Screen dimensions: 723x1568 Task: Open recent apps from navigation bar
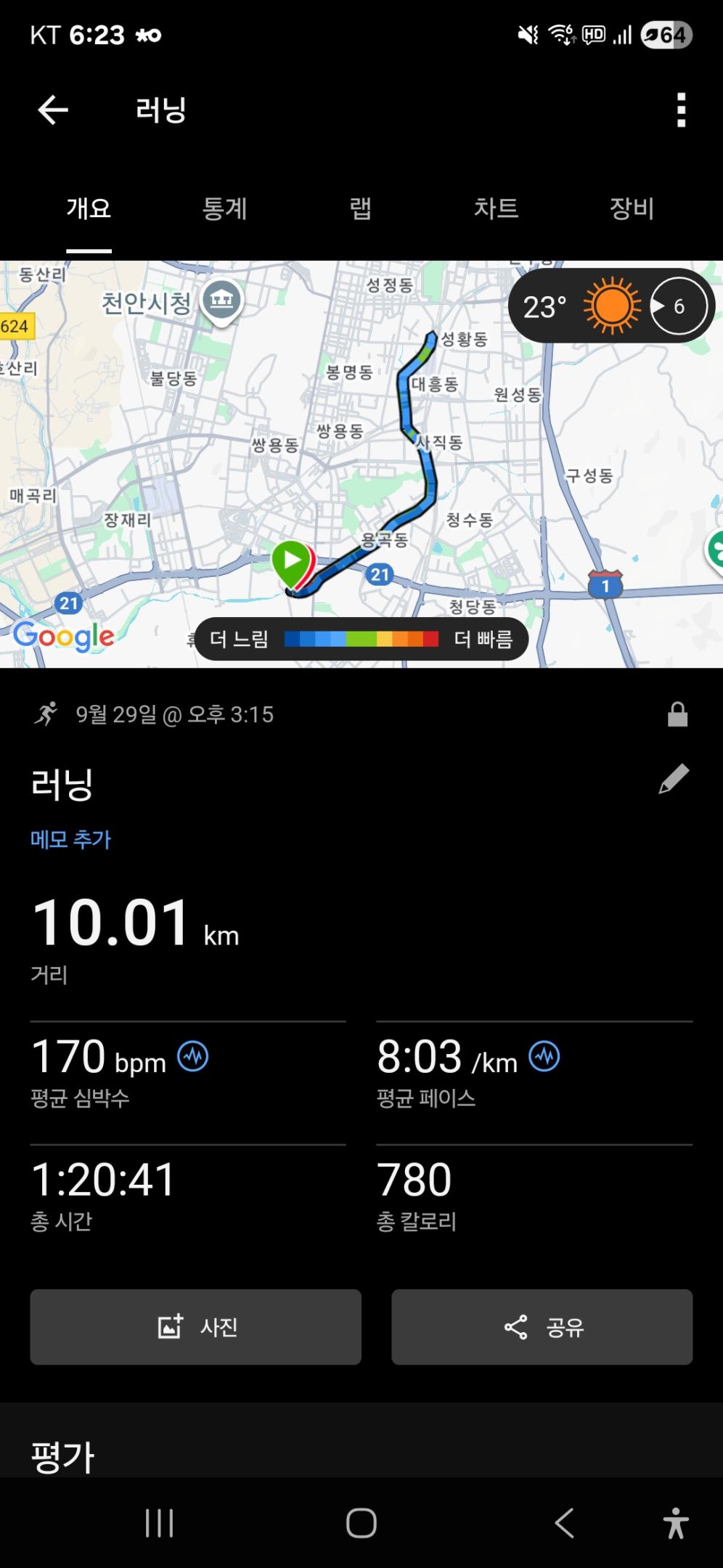pos(159,1523)
